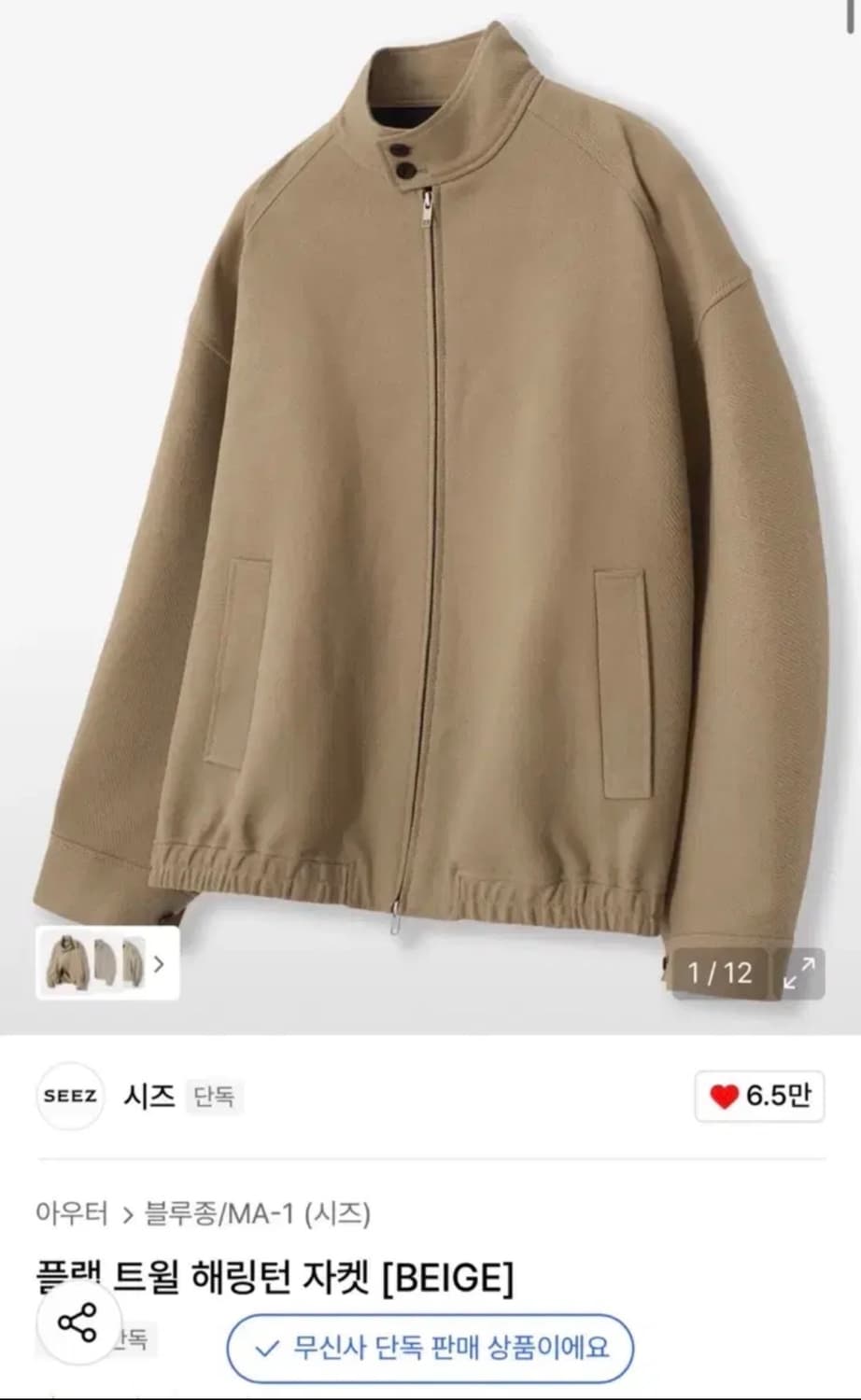Viewport: 861px width, 1400px height.
Task: Tap the brand name 시즈
Action: point(149,1098)
